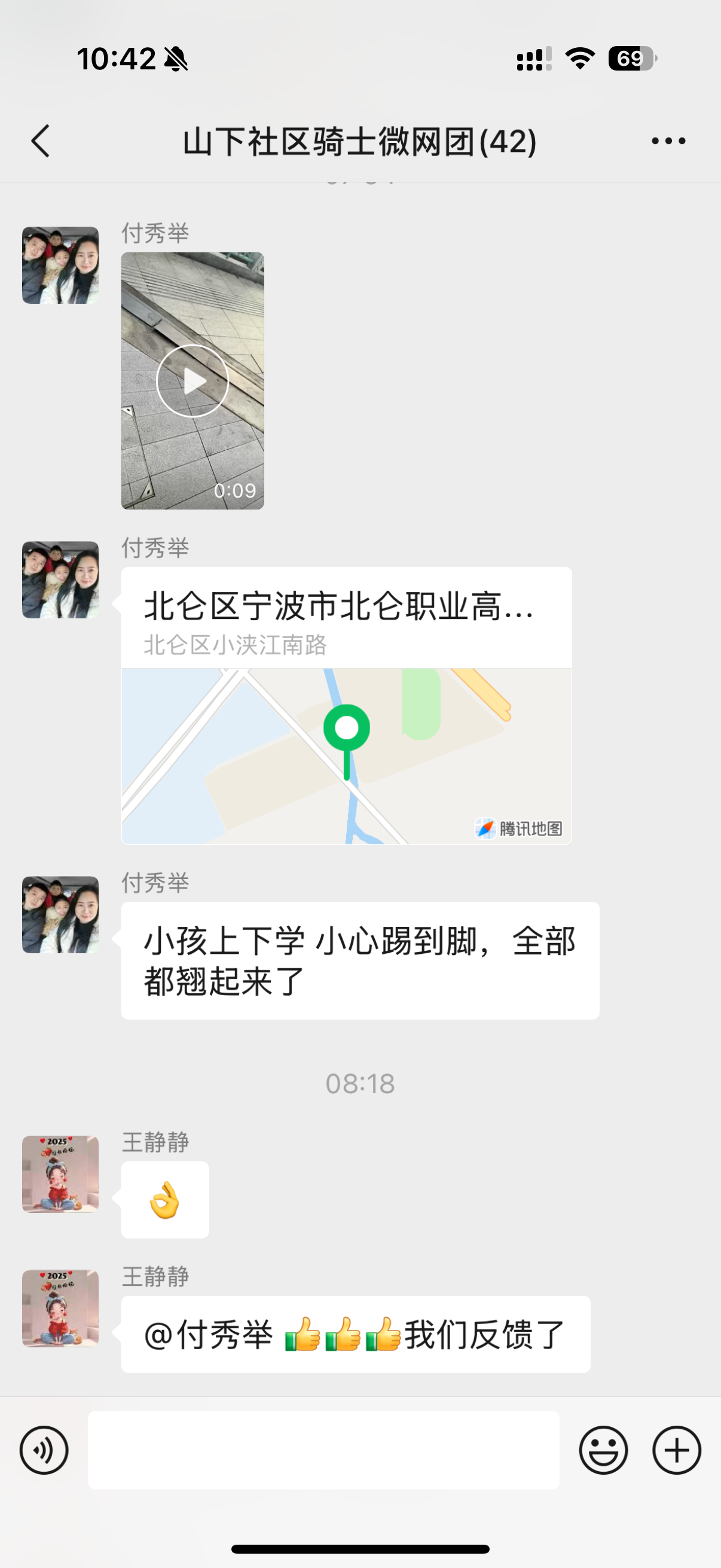The height and width of the screenshot is (1568, 721).
Task: View 付秀举's profile avatar beside the video
Action: click(x=60, y=266)
